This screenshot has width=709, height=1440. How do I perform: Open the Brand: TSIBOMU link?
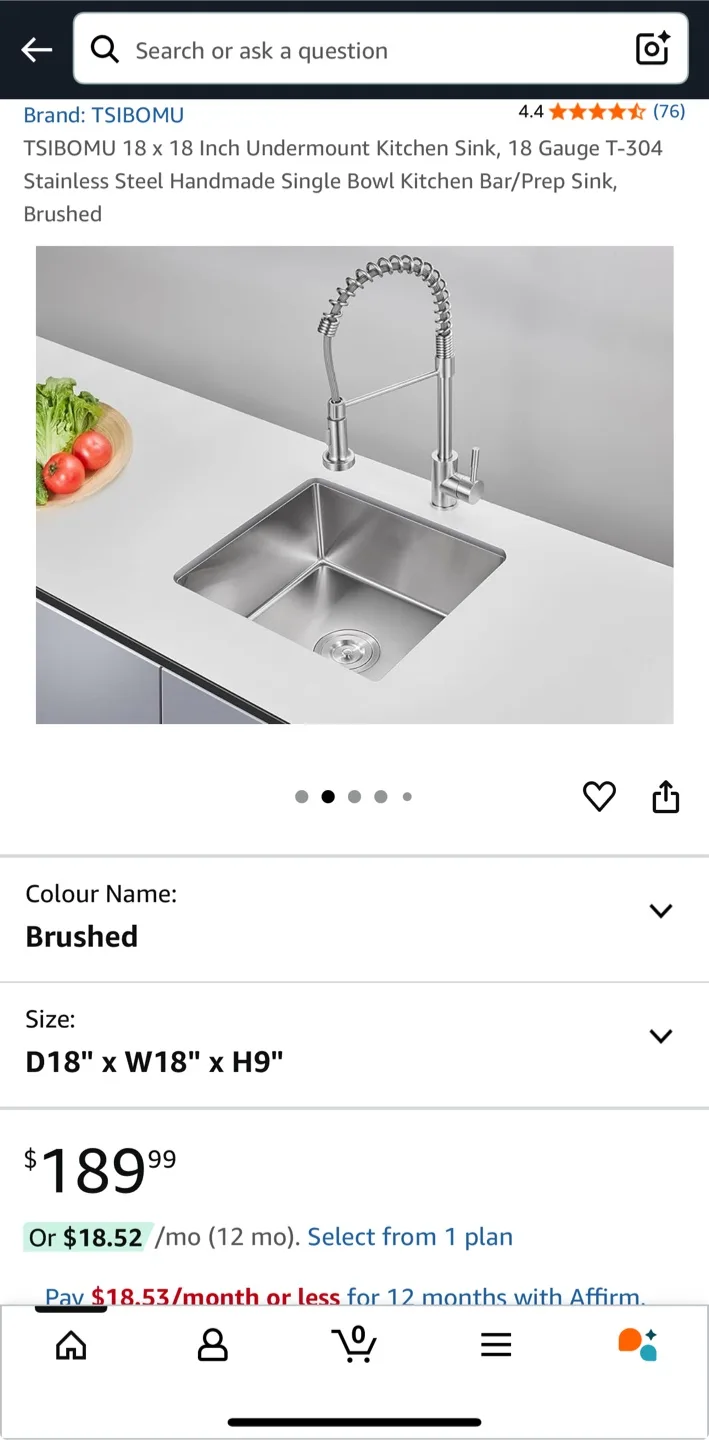104,115
